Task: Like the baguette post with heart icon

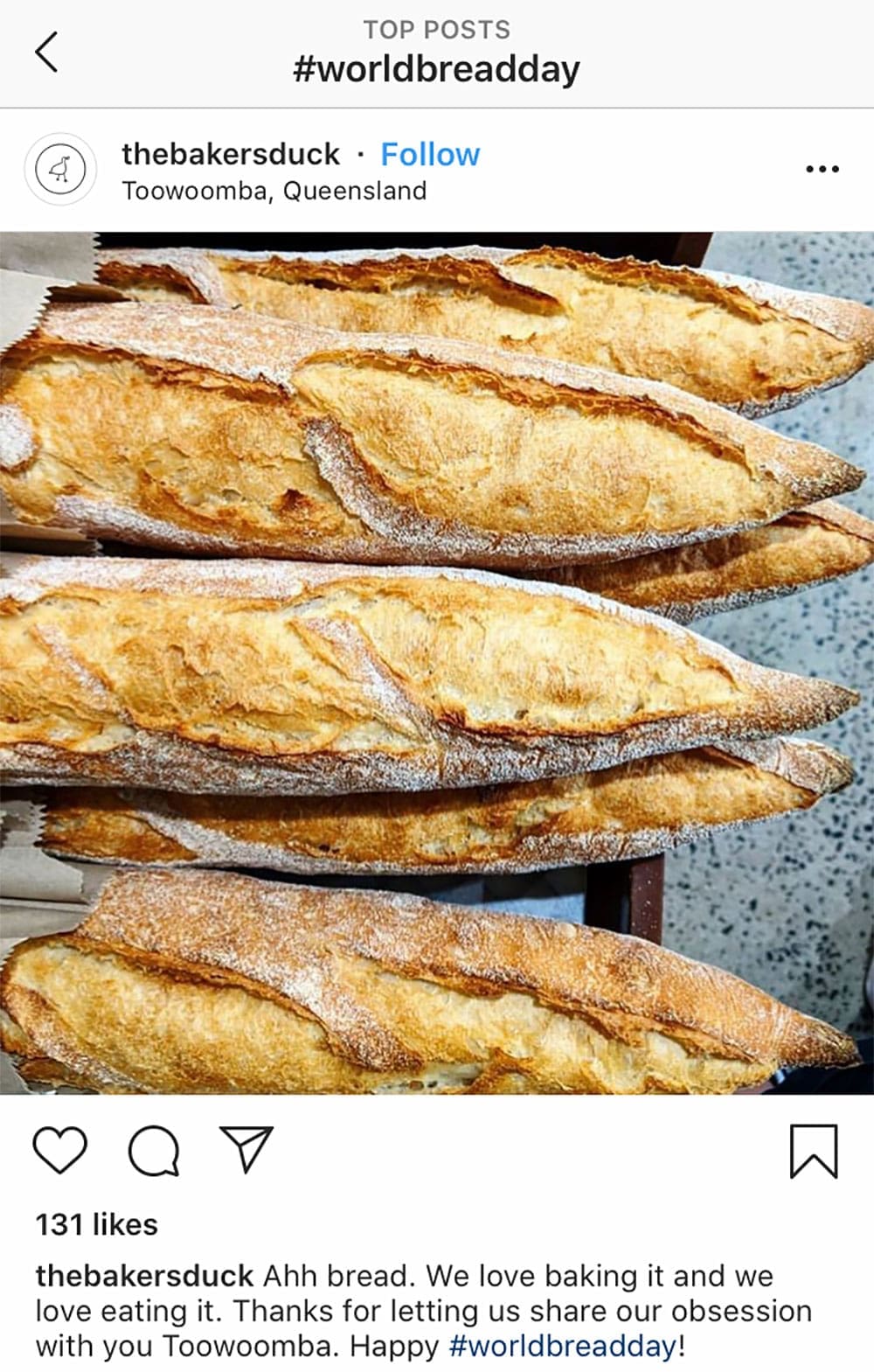Action: point(59,1149)
